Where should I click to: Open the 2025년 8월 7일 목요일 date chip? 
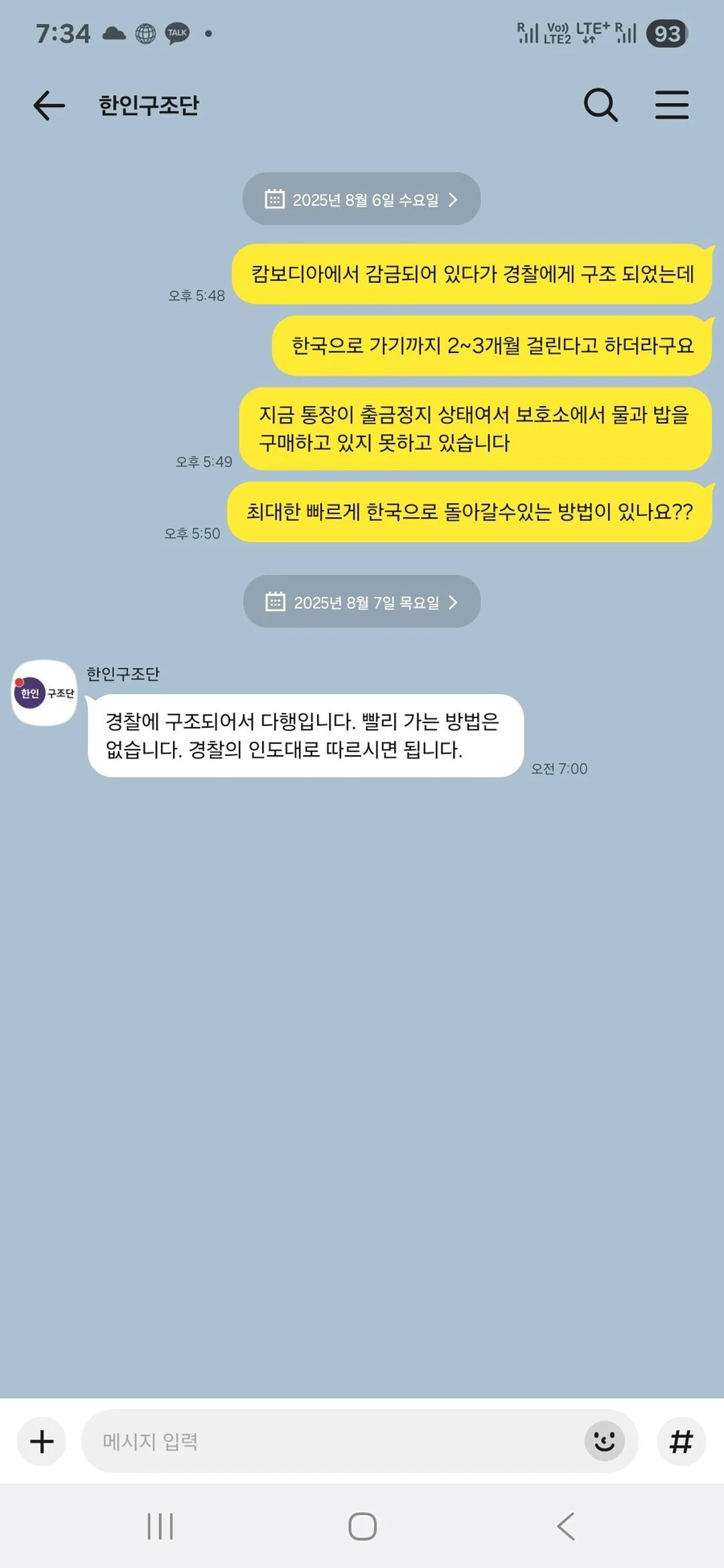coord(362,602)
